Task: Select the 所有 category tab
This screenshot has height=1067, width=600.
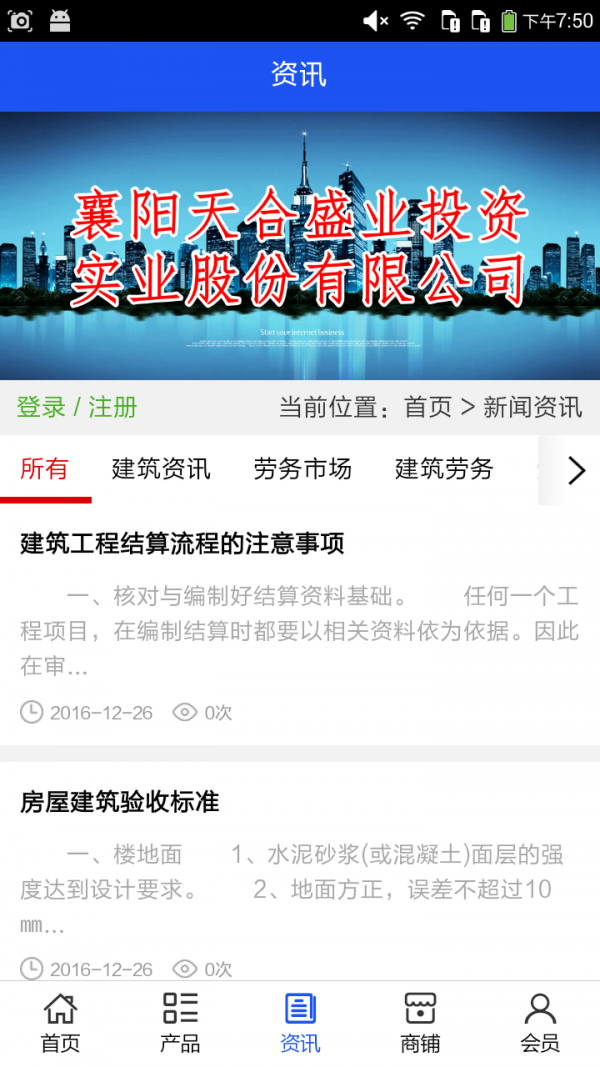Action: pyautogui.click(x=45, y=469)
